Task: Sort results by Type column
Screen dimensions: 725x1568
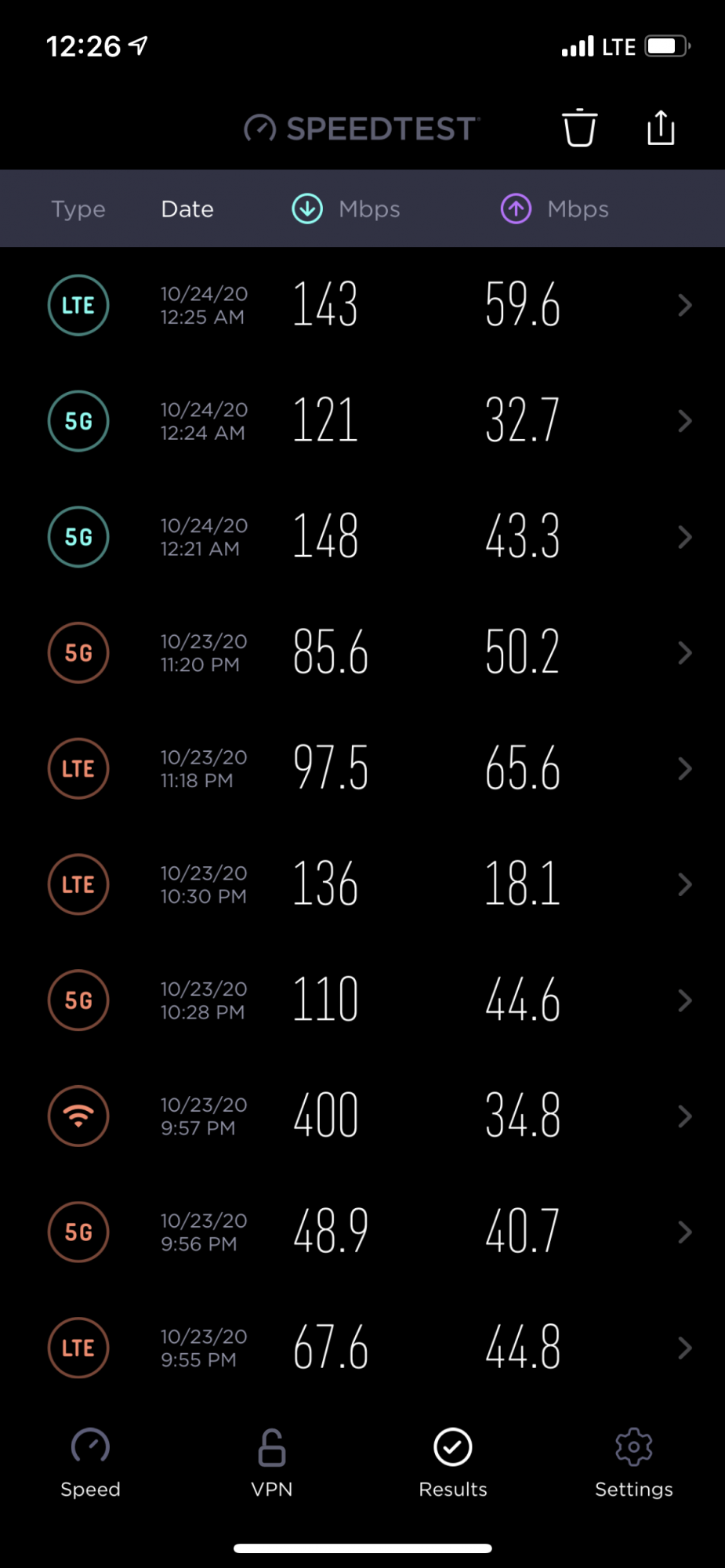Action: point(78,209)
